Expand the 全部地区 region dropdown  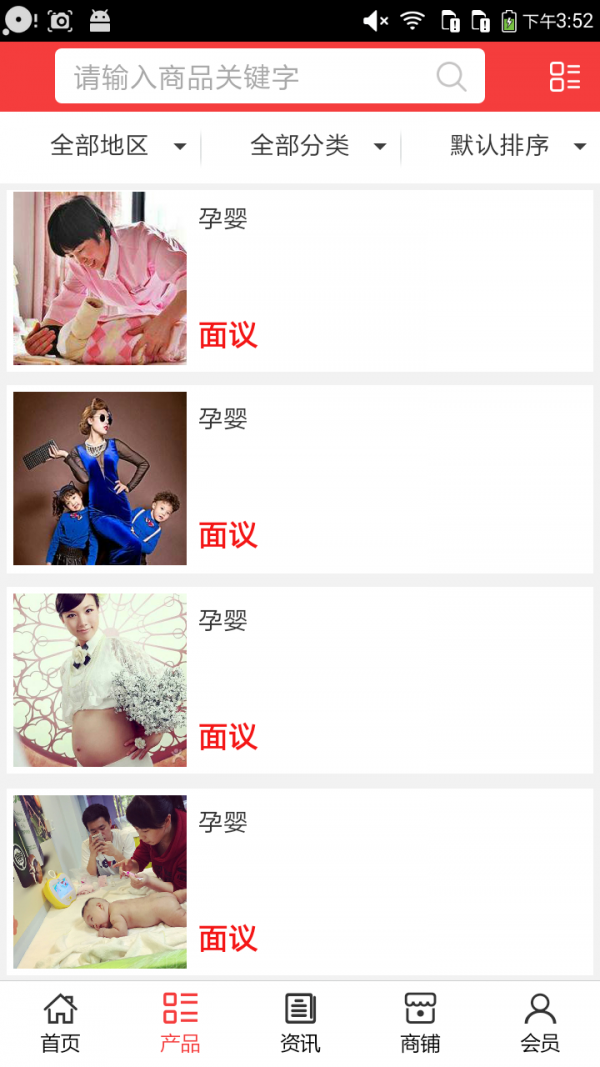click(117, 146)
